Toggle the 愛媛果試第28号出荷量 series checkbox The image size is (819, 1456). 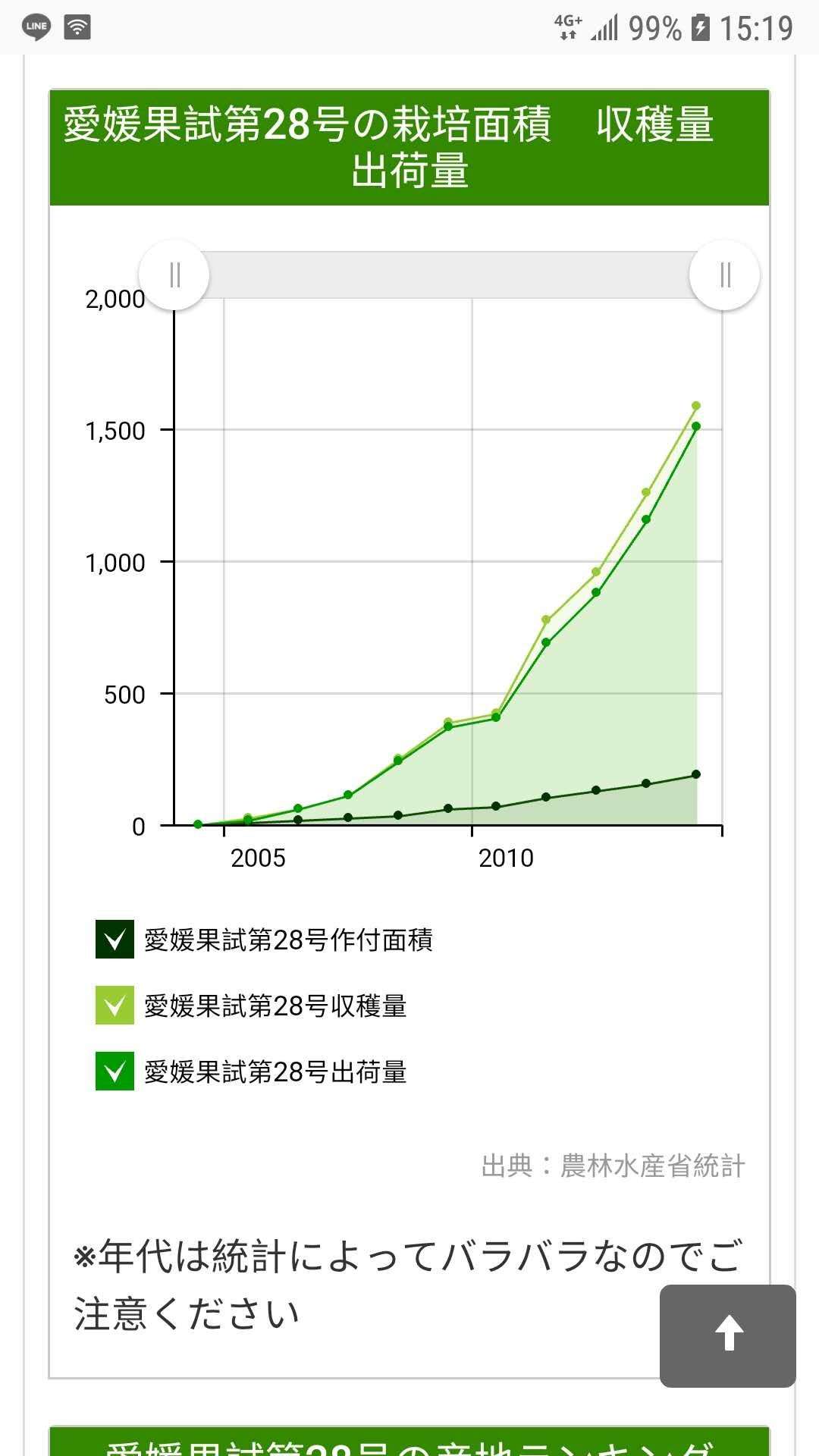tap(115, 1072)
